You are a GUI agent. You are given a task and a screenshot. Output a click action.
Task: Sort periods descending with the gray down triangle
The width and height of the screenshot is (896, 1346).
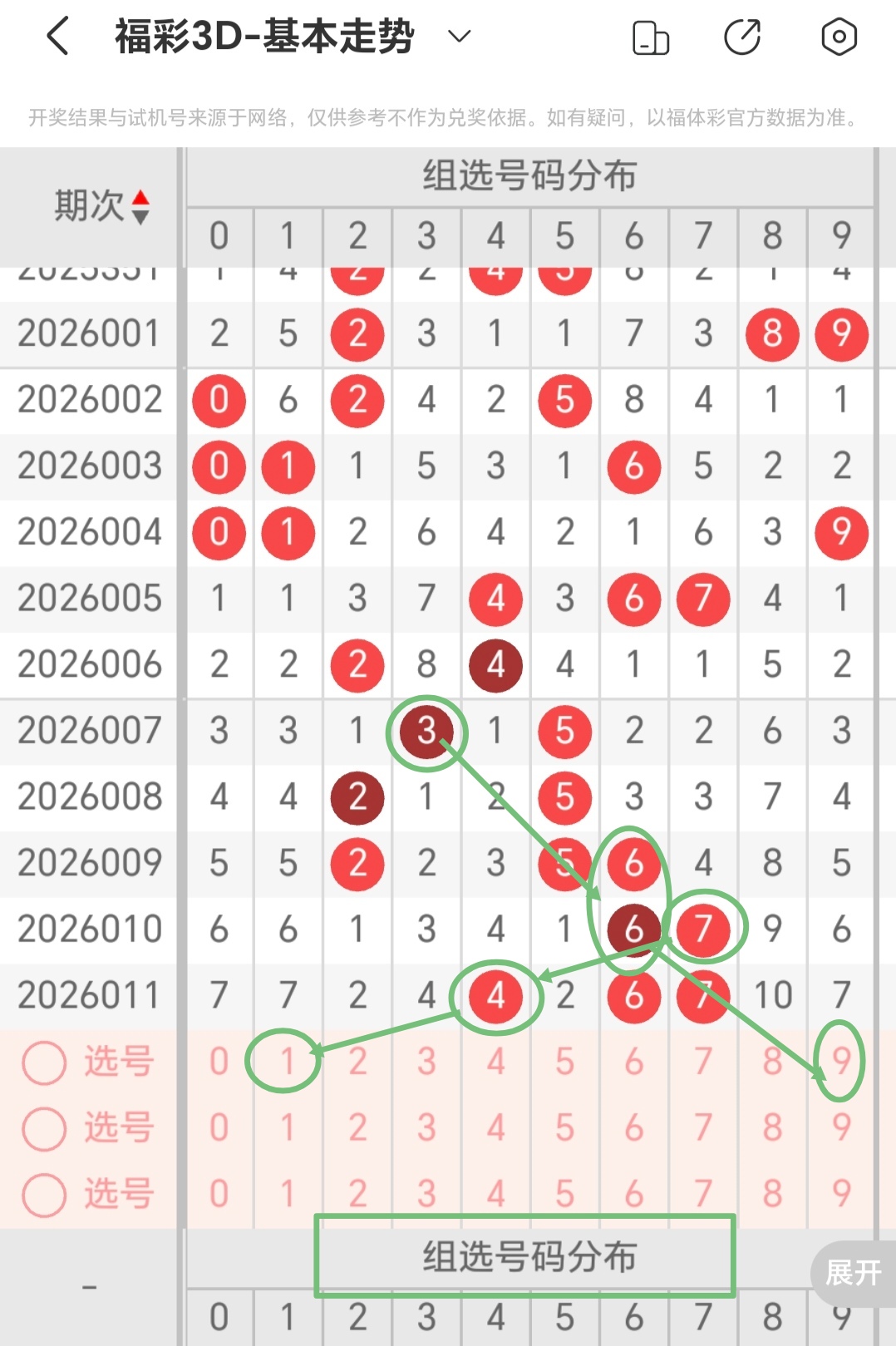142,216
